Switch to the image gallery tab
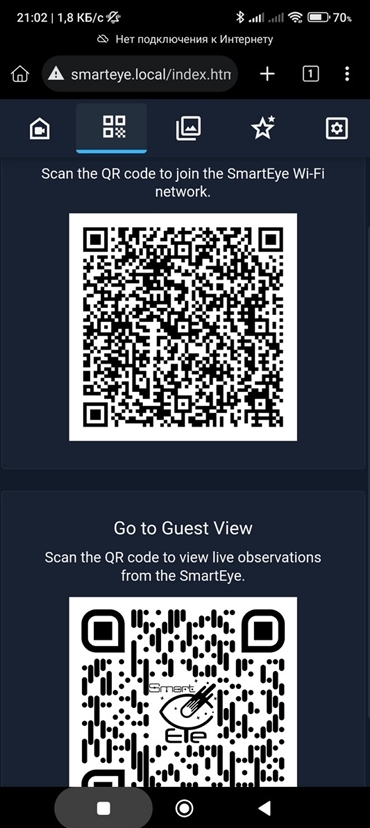 coord(188,128)
